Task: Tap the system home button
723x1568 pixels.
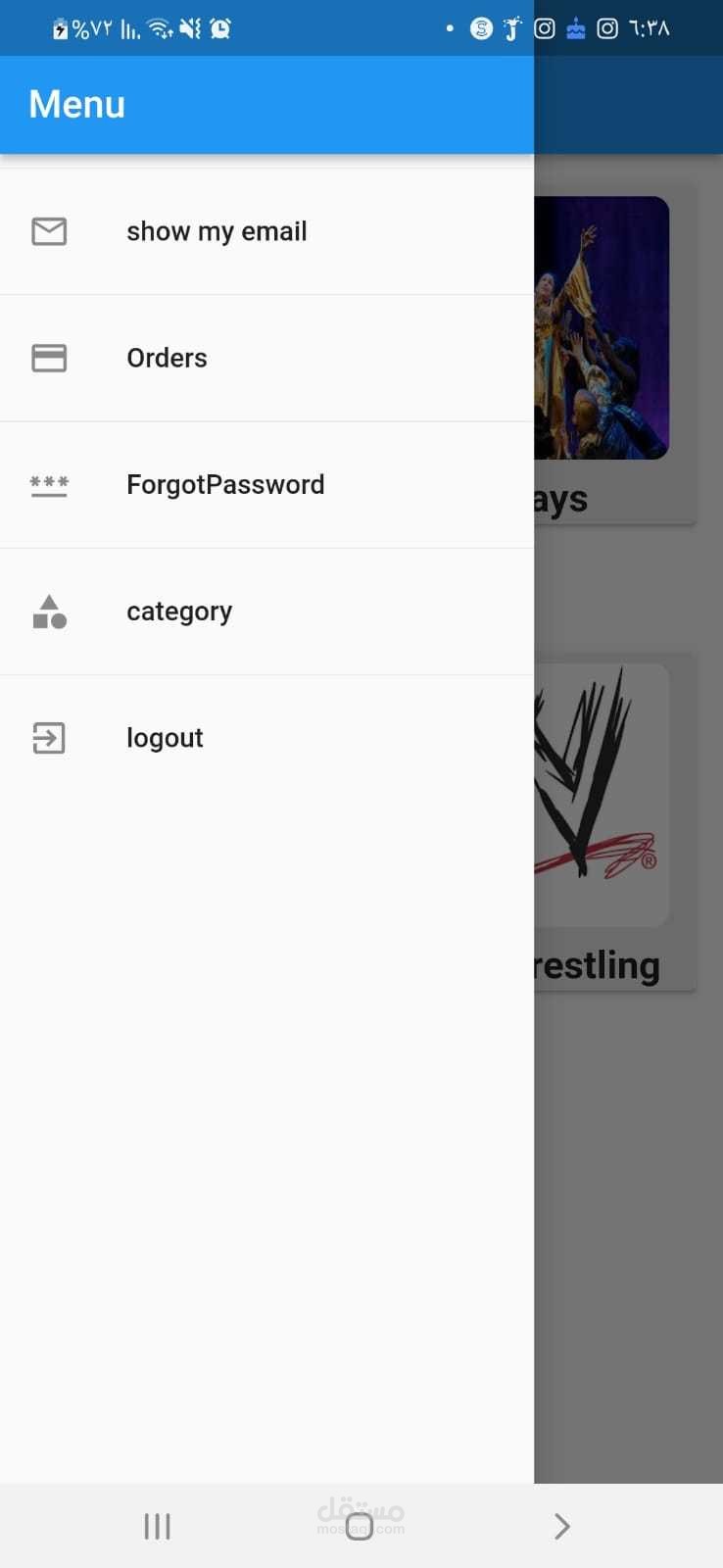Action: [360, 1526]
